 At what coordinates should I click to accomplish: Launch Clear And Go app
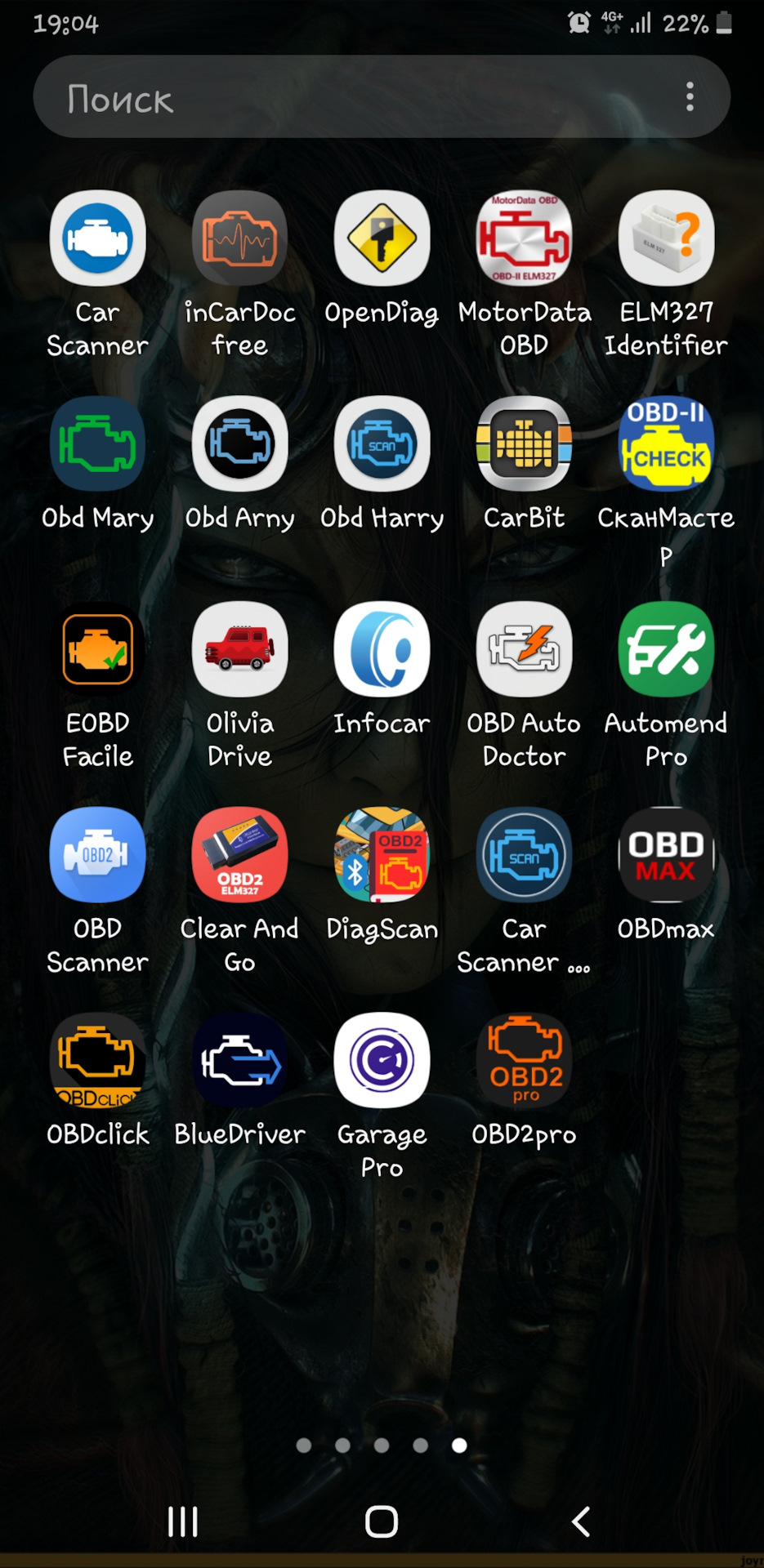pyautogui.click(x=239, y=856)
